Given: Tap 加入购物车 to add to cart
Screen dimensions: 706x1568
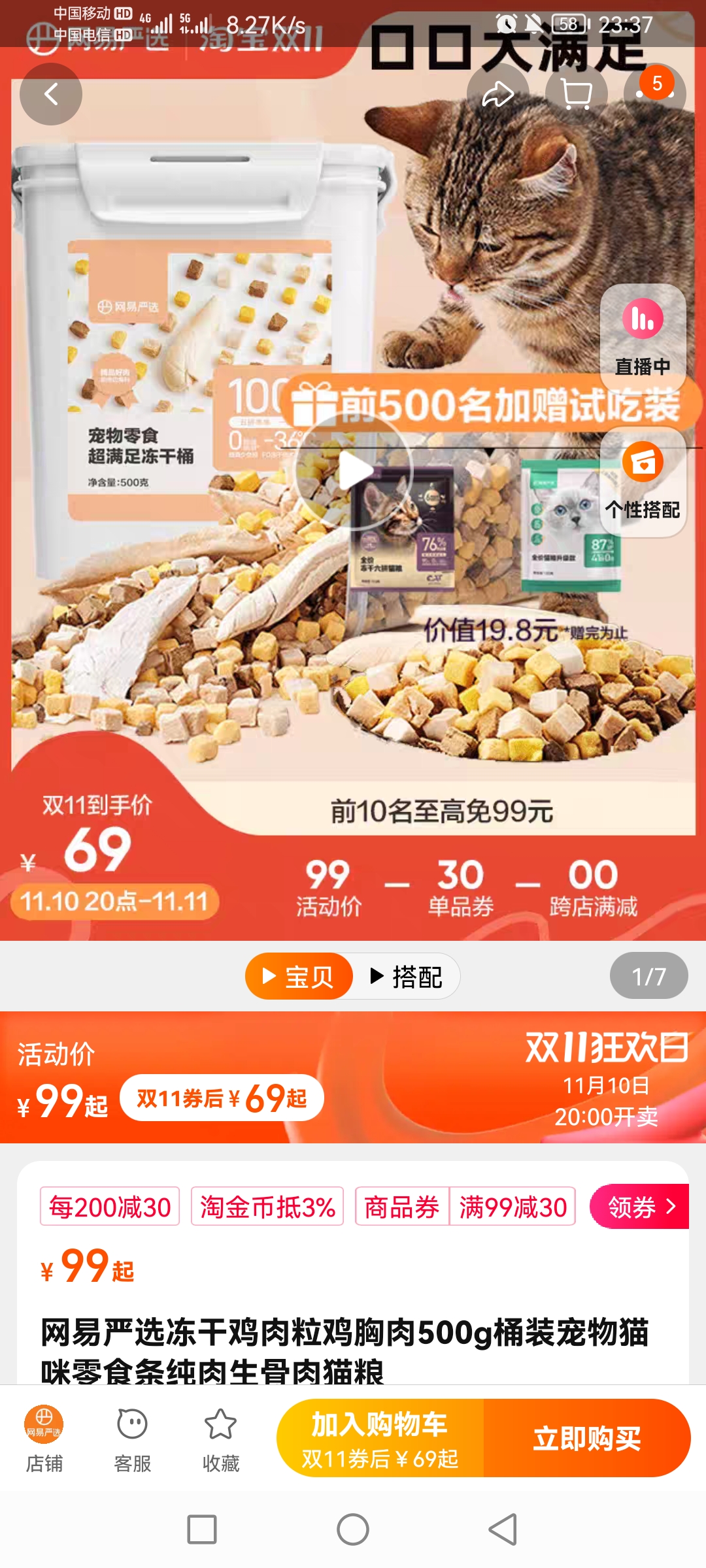Looking at the screenshot, I should [380, 1438].
